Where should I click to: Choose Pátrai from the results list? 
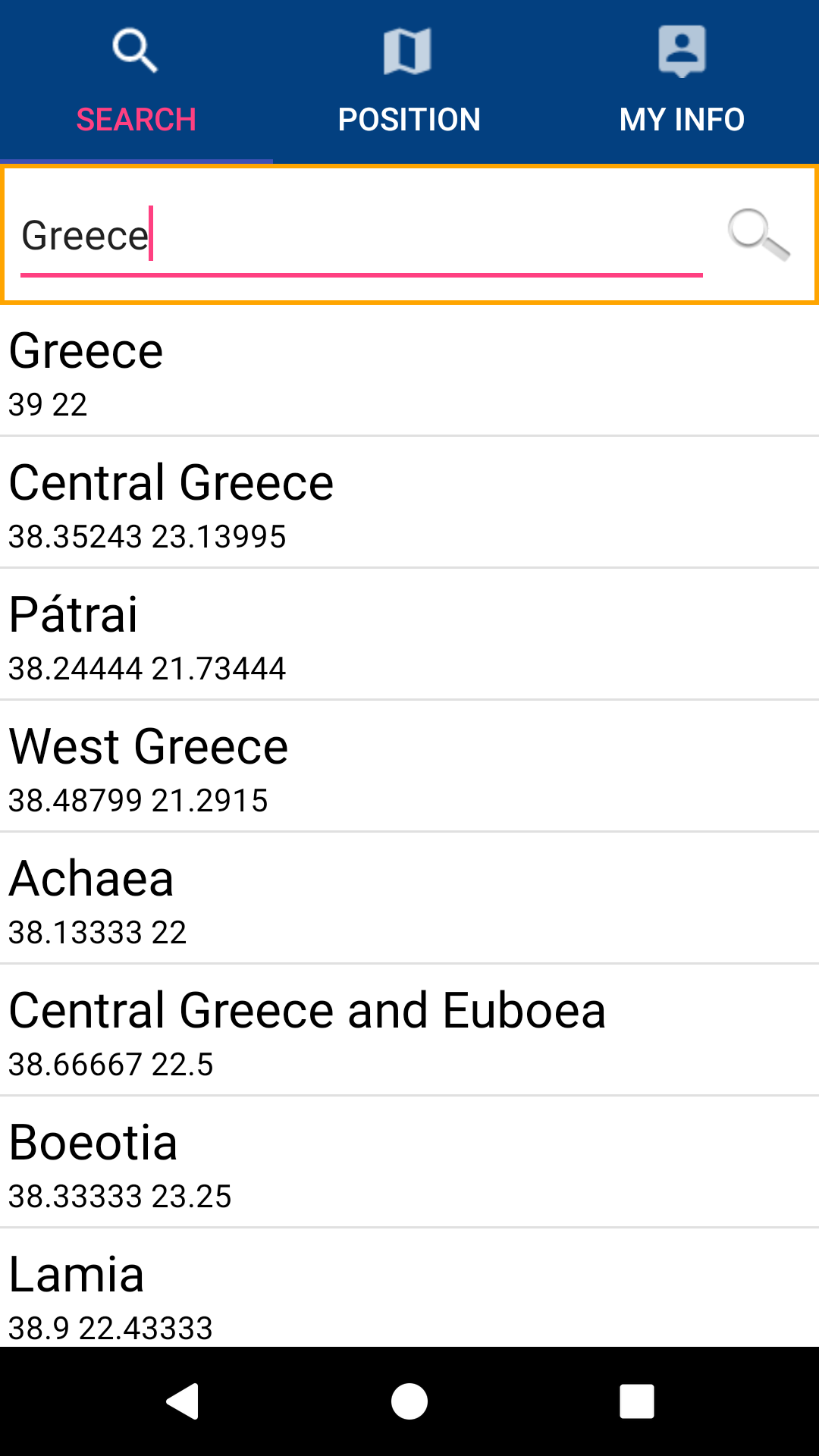(409, 633)
